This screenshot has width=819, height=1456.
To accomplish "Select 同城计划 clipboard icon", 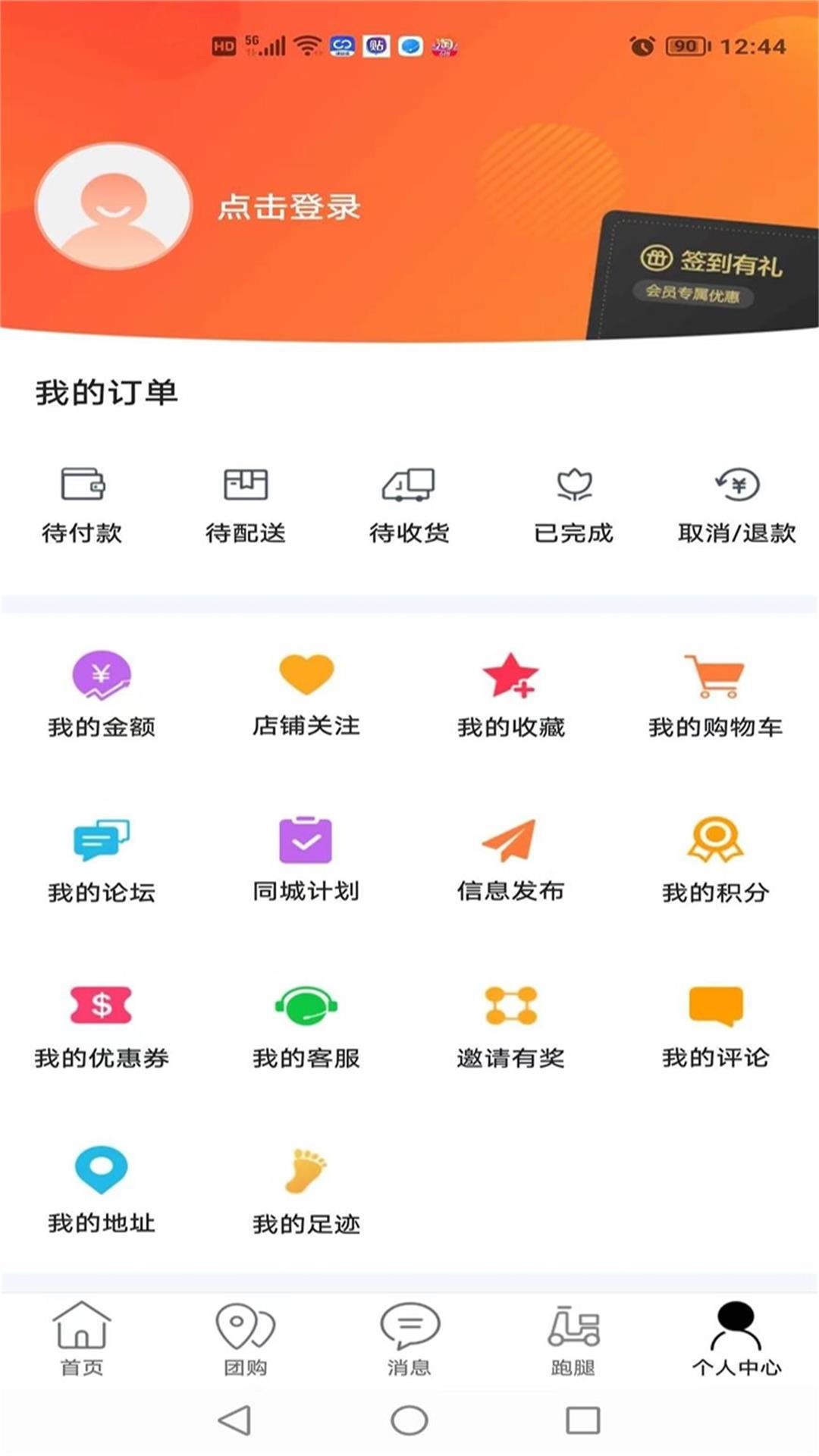I will coord(306,842).
